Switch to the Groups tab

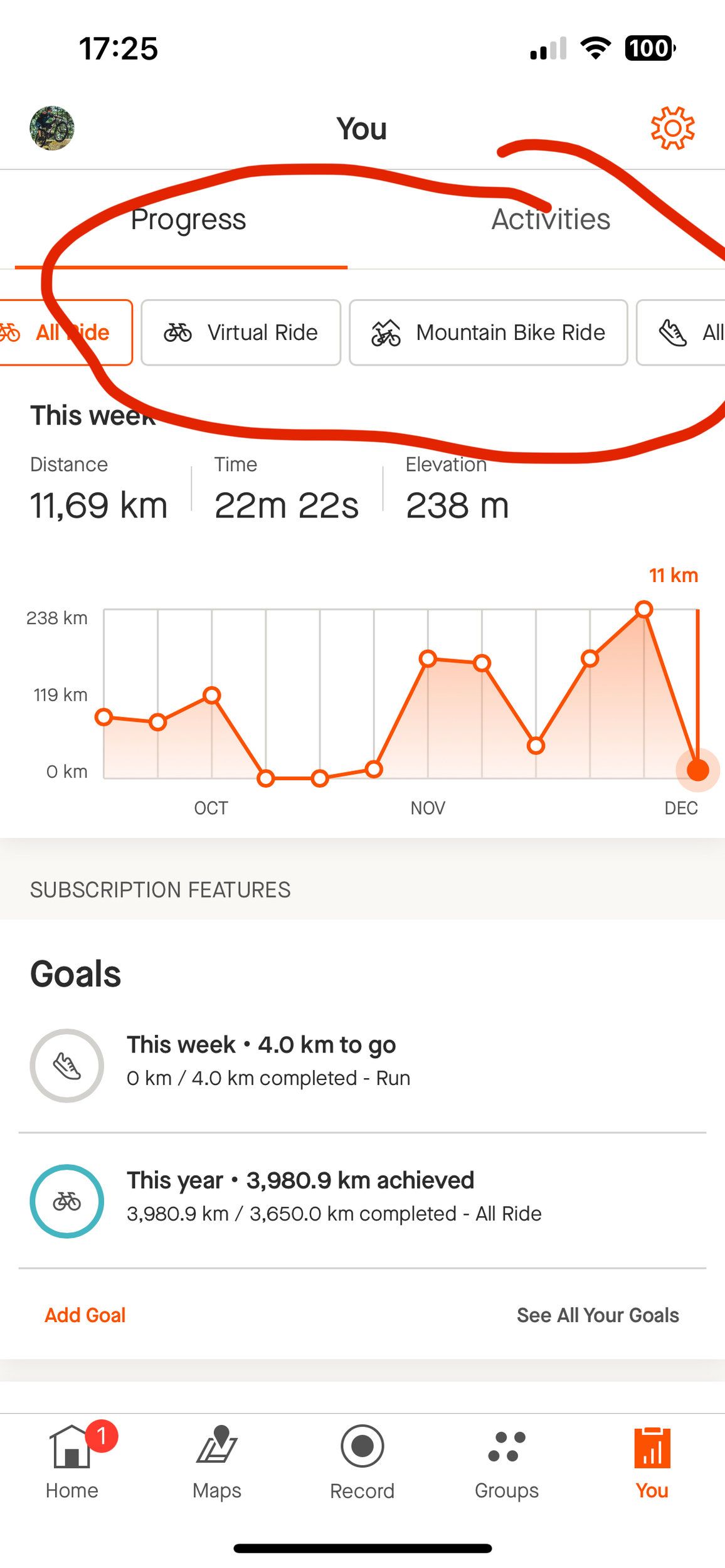point(507,1463)
